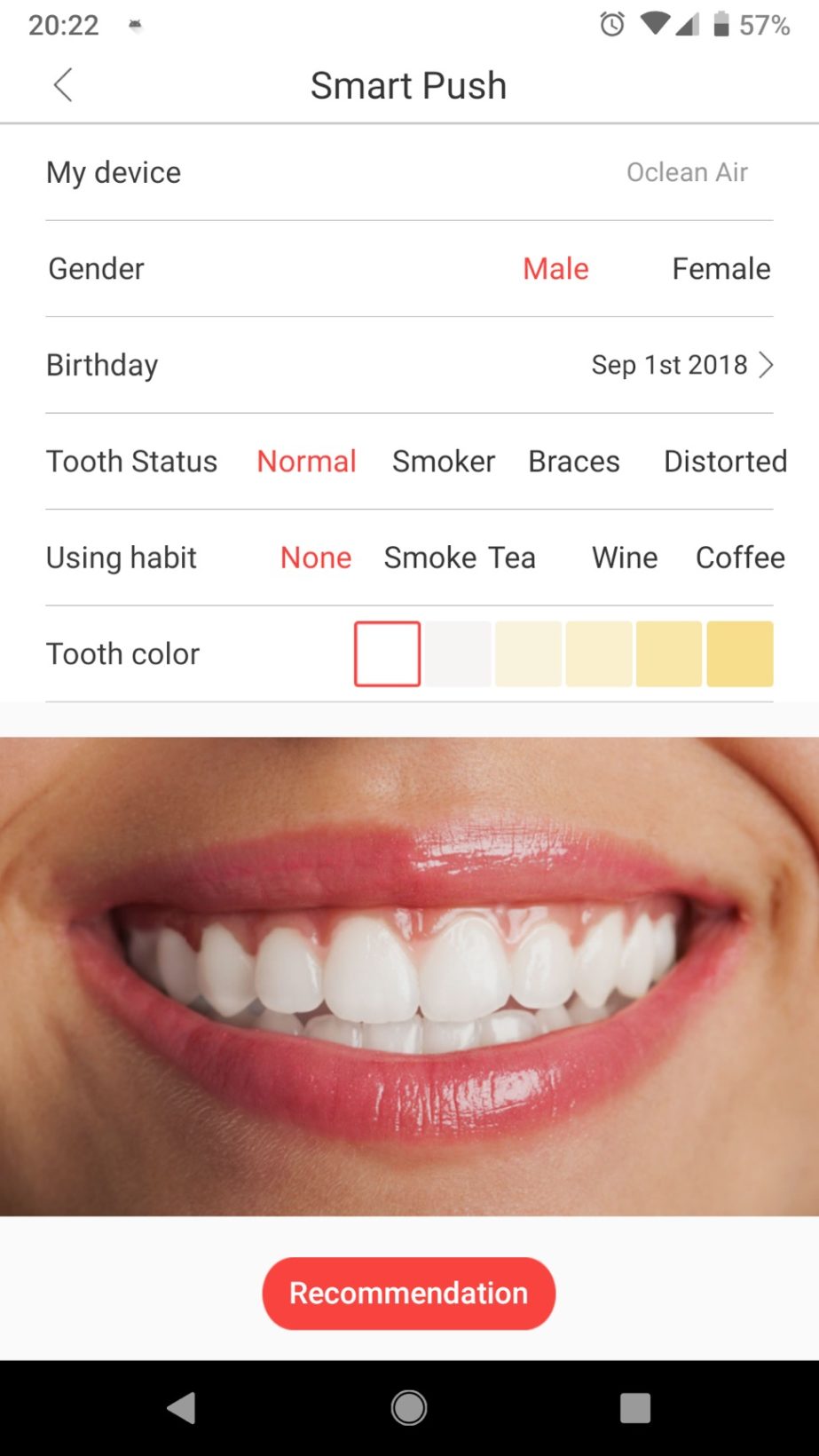The width and height of the screenshot is (819, 1456).
Task: Set Tooth Status to Braces
Action: (x=574, y=462)
